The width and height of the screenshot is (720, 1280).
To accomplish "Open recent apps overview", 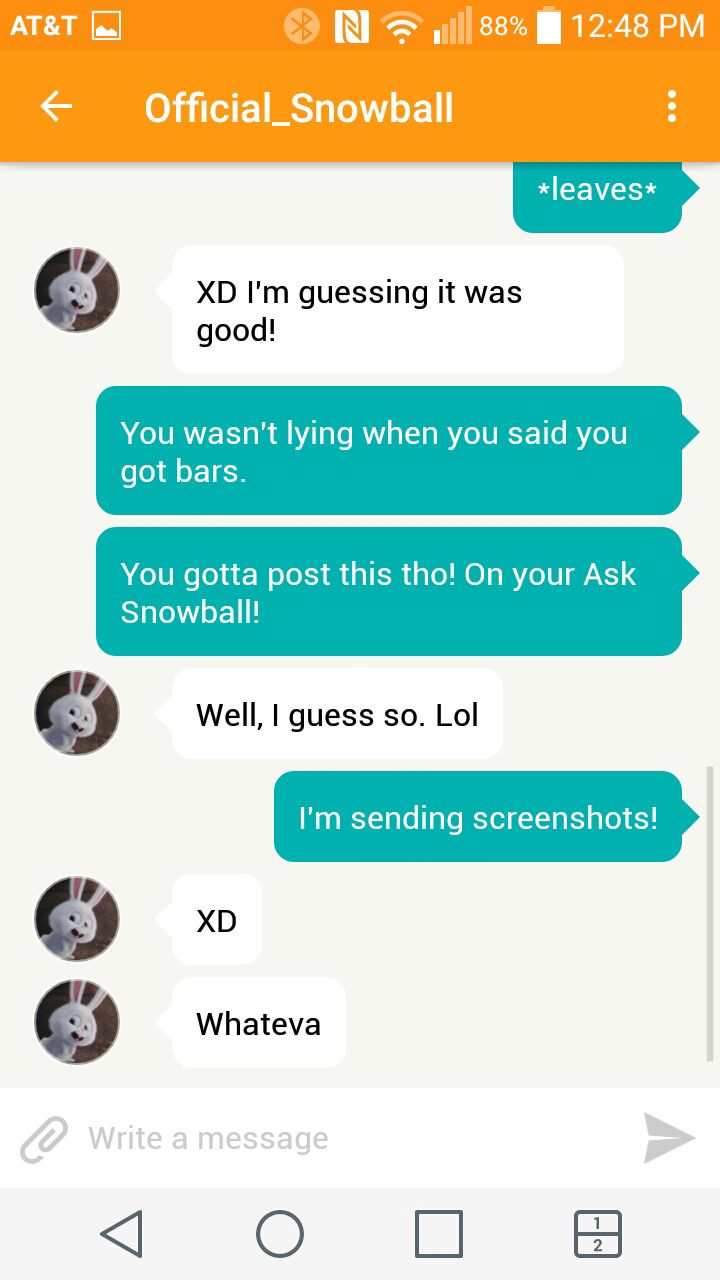I will (439, 1233).
